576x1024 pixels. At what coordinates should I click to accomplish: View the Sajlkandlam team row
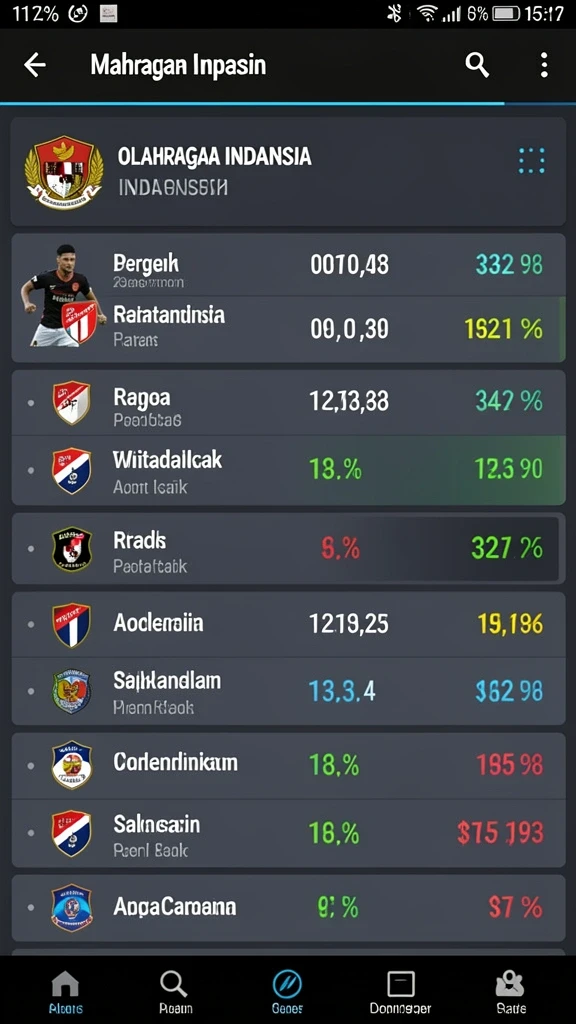288,691
